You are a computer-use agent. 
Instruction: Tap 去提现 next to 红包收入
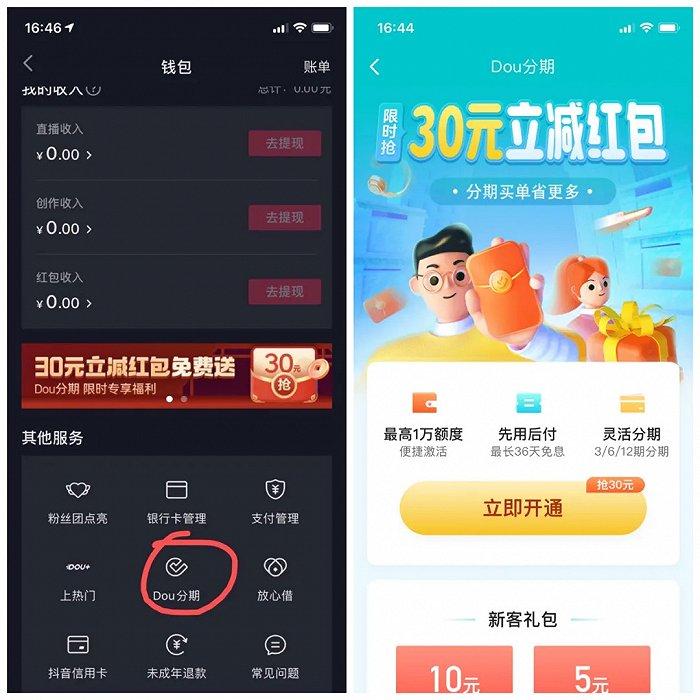[284, 291]
